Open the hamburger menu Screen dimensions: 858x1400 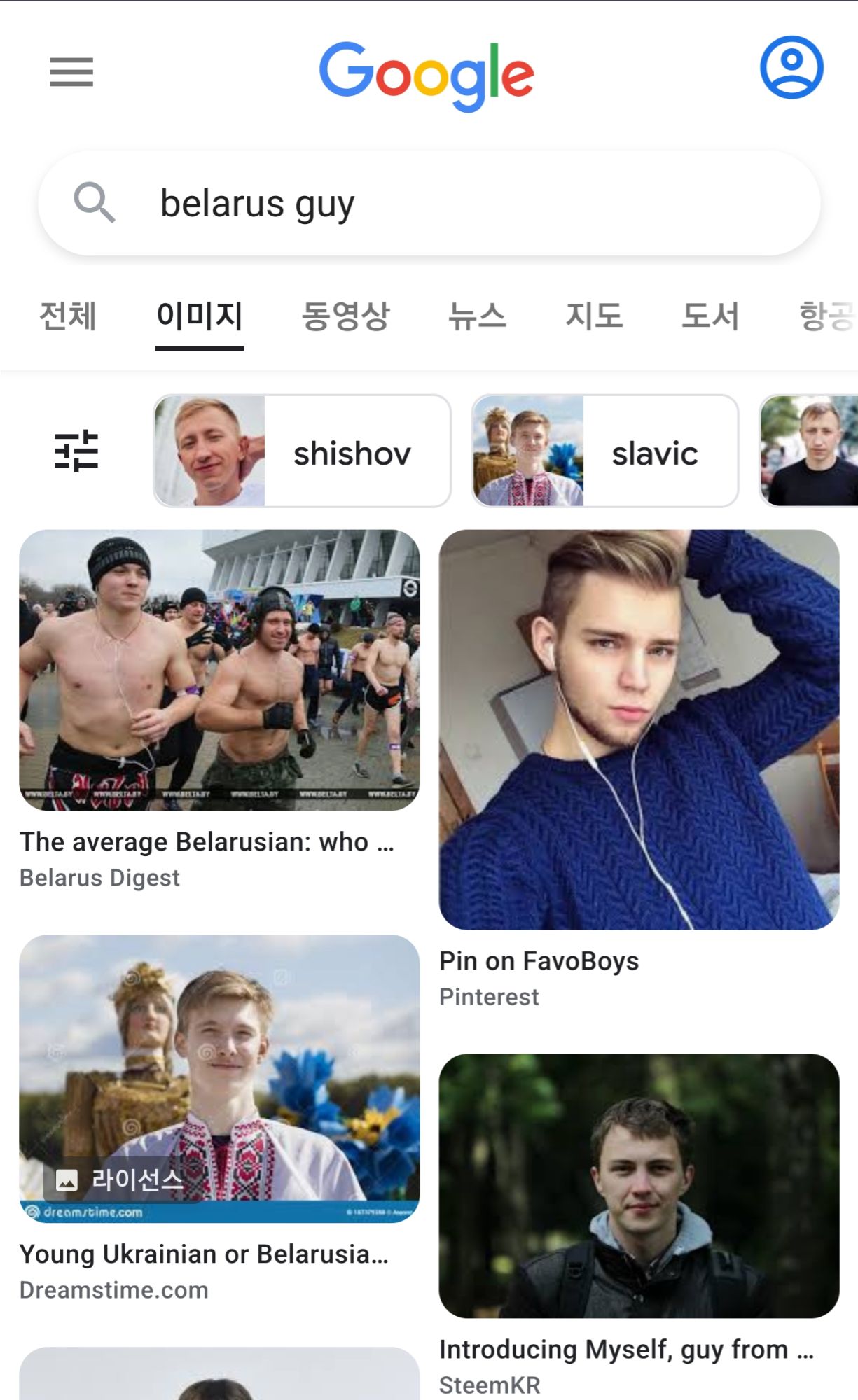click(x=71, y=72)
